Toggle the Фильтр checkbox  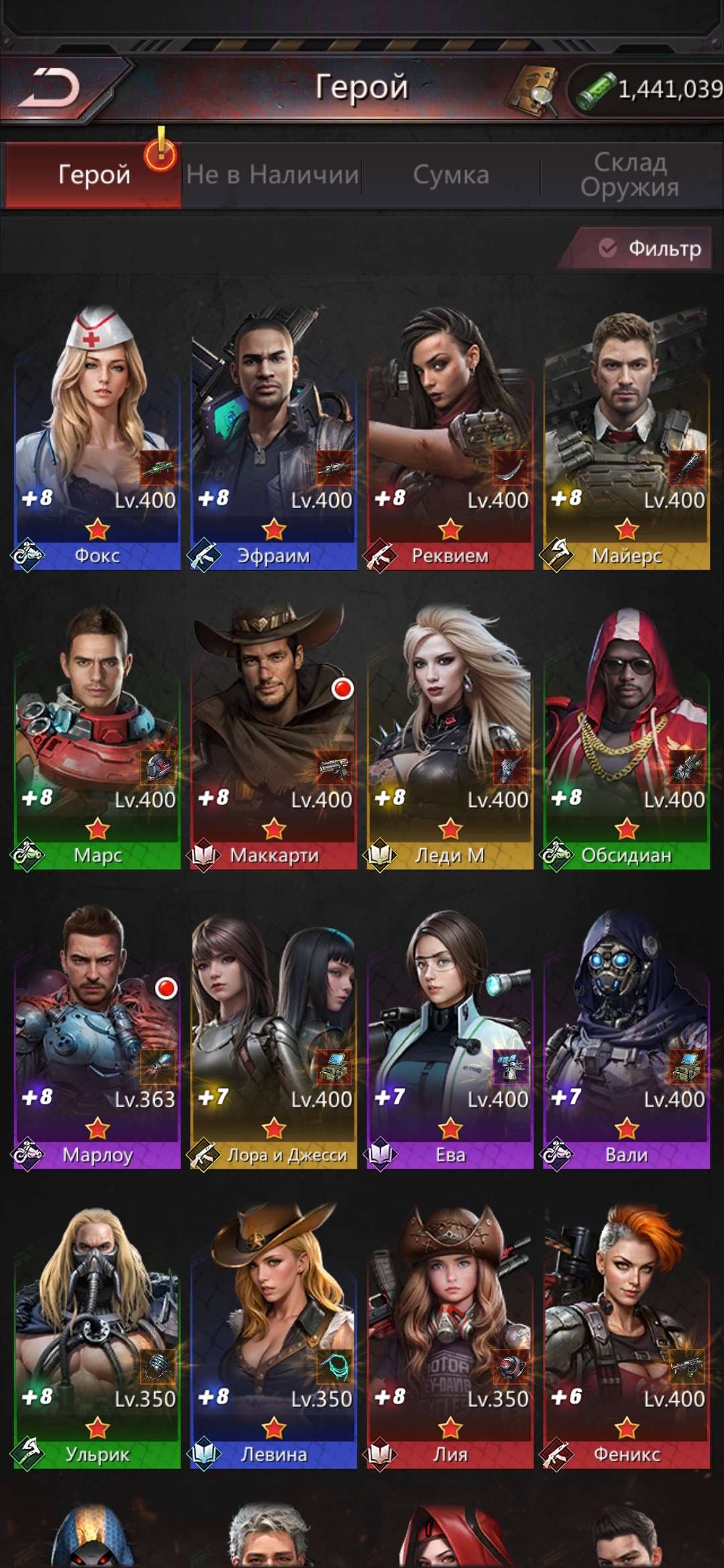tap(607, 249)
